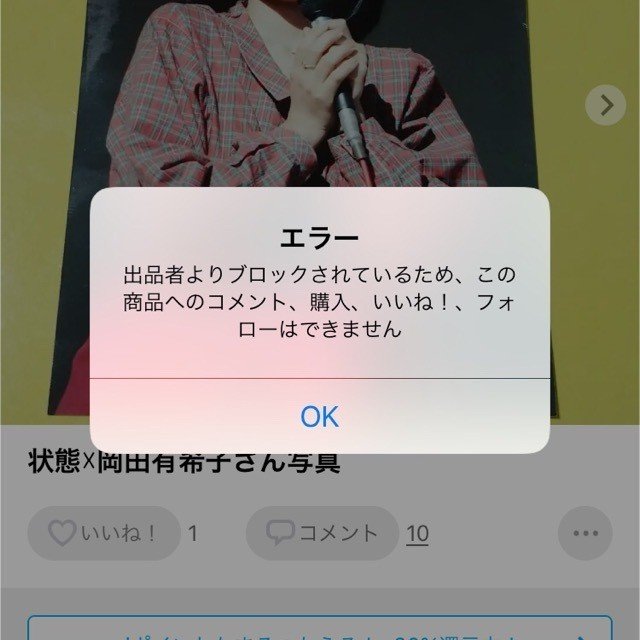Open the three-dot more options menu
This screenshot has width=640, height=640.
[x=585, y=533]
